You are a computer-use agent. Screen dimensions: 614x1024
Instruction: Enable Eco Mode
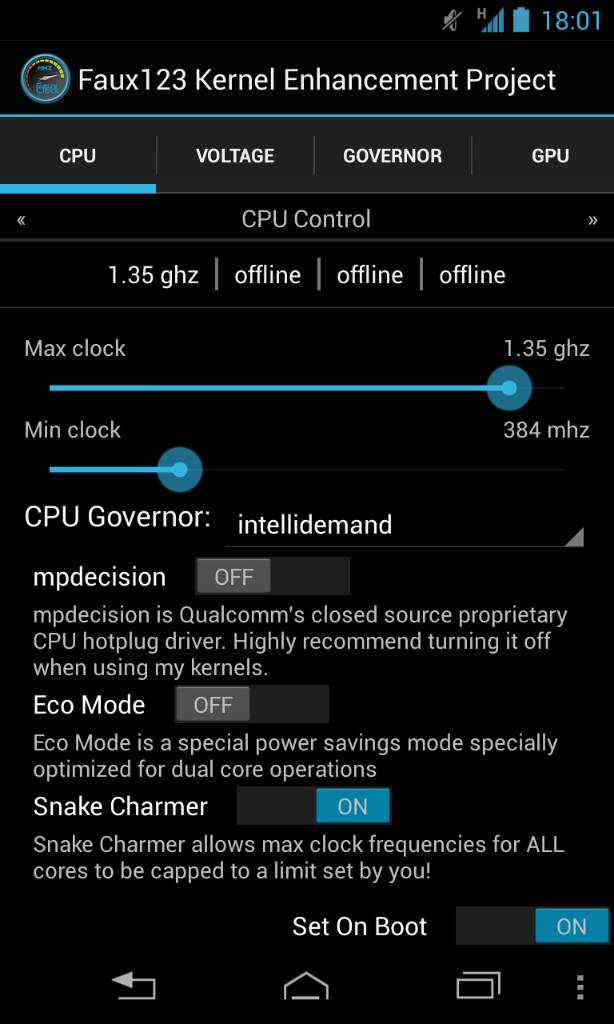251,705
